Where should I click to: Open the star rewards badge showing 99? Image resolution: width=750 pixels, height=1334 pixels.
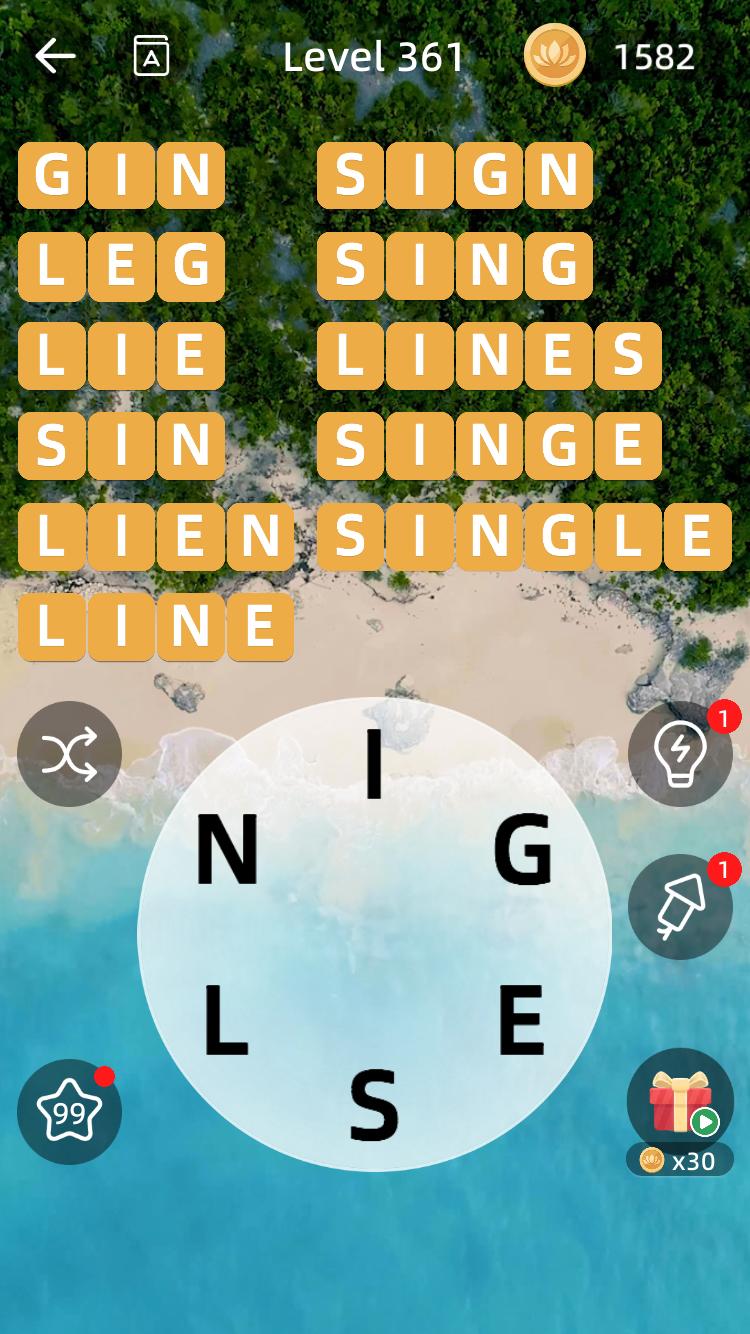point(69,1112)
